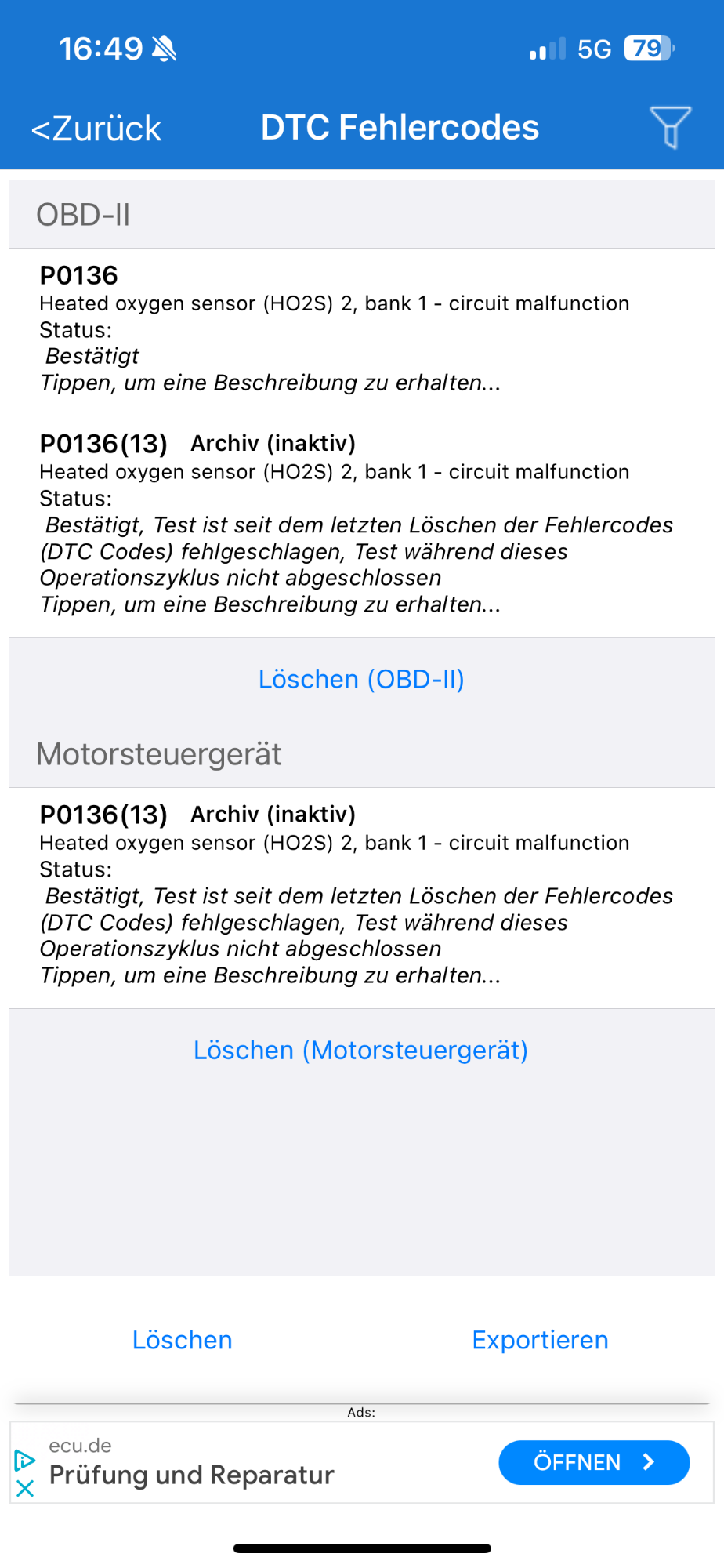Open the ecu.de ad with ÖFFNEN
The width and height of the screenshot is (724, 1568).
pyautogui.click(x=594, y=1462)
